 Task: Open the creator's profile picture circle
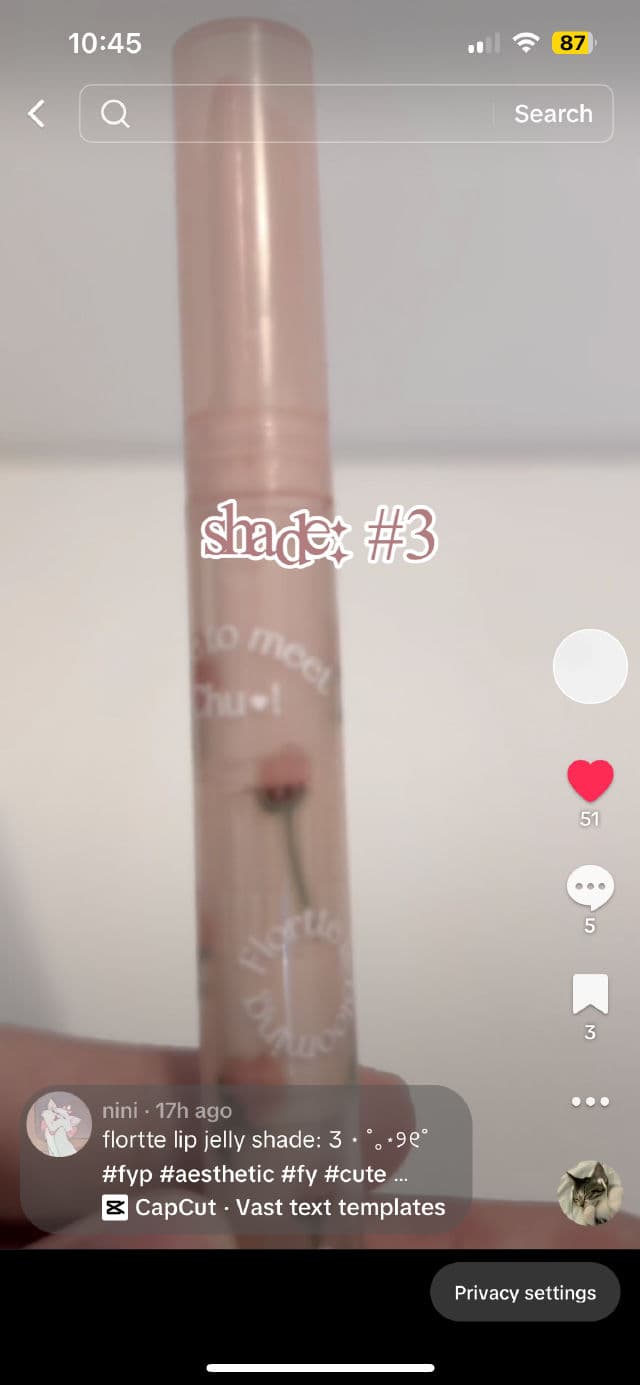point(590,666)
